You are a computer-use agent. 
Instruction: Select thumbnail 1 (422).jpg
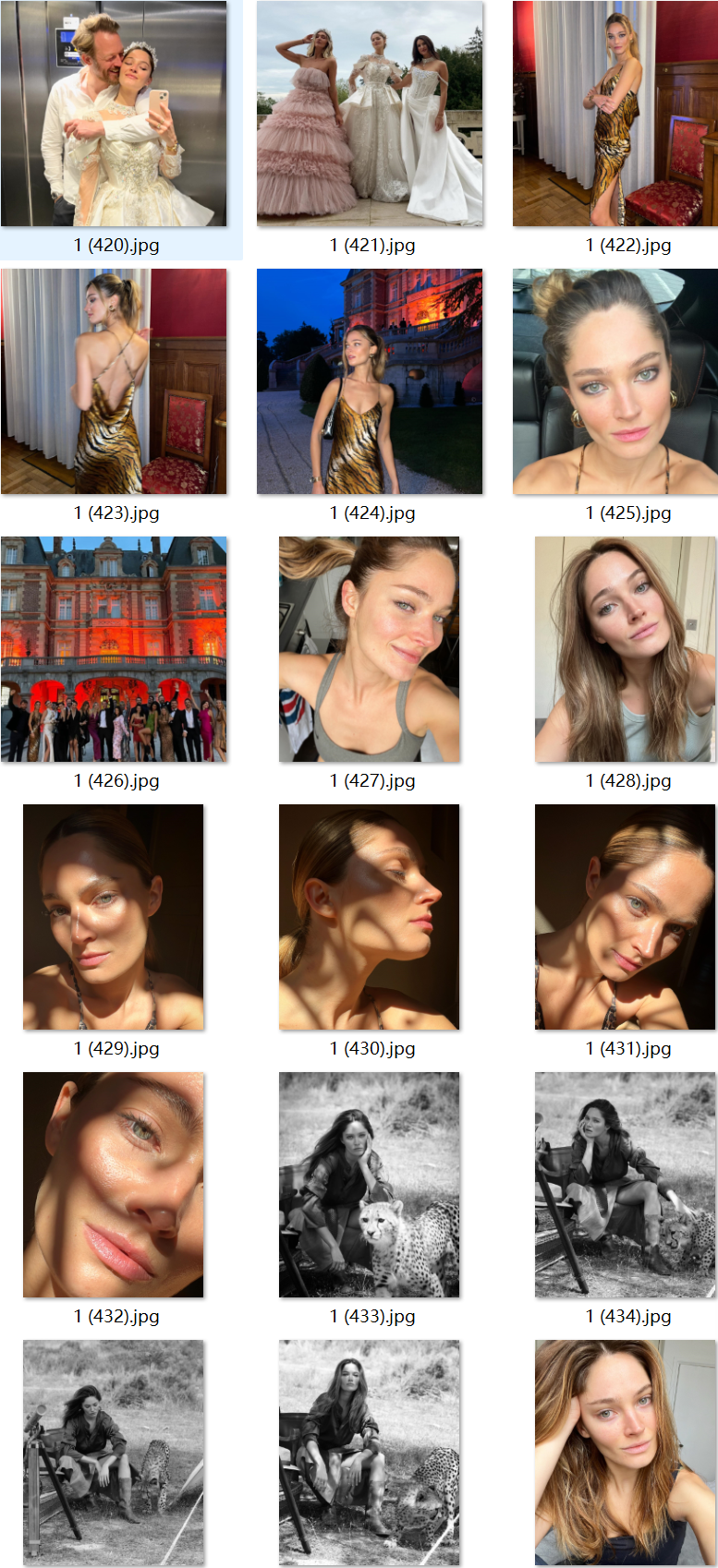615,114
